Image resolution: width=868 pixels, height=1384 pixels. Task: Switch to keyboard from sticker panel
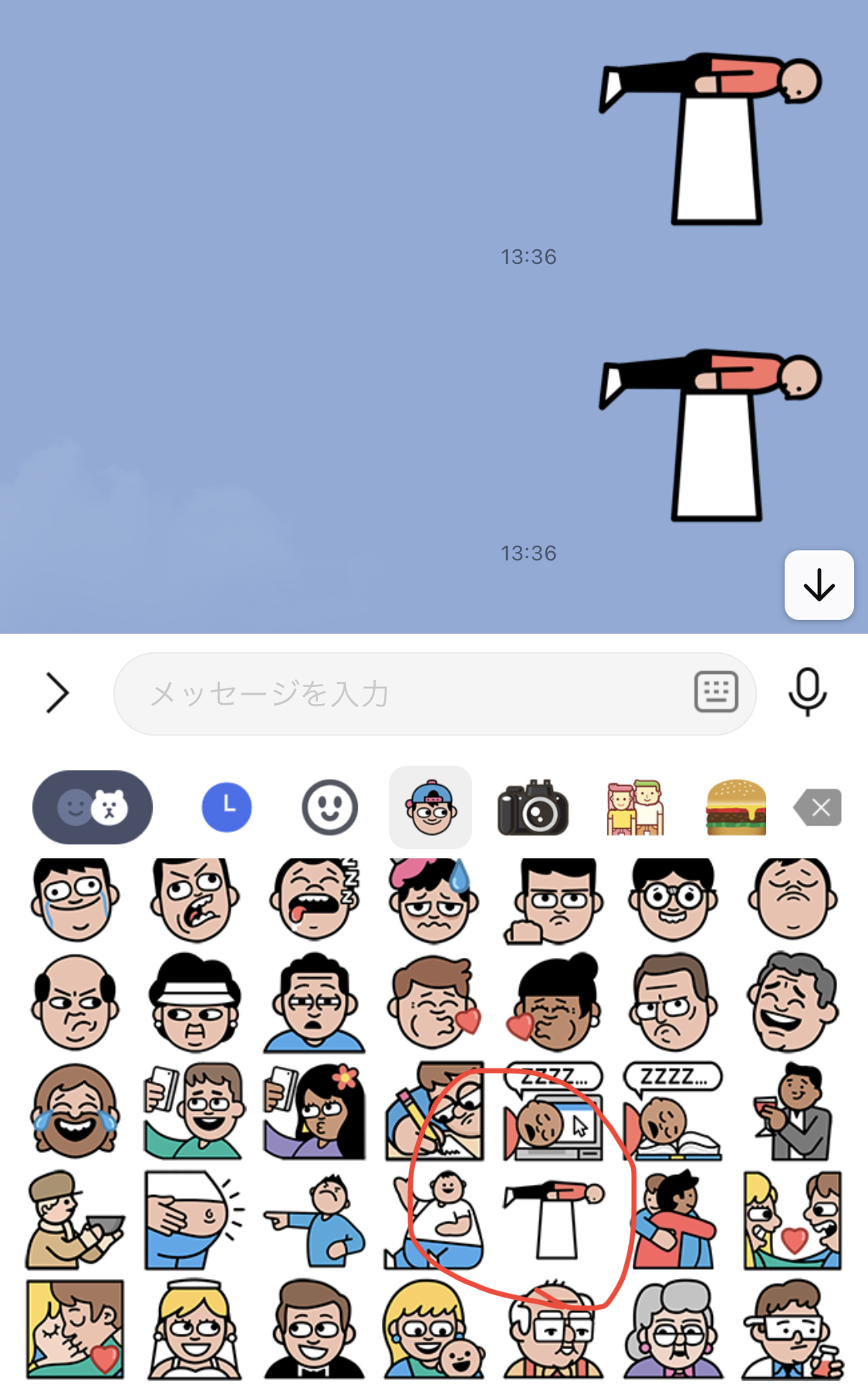tap(716, 692)
